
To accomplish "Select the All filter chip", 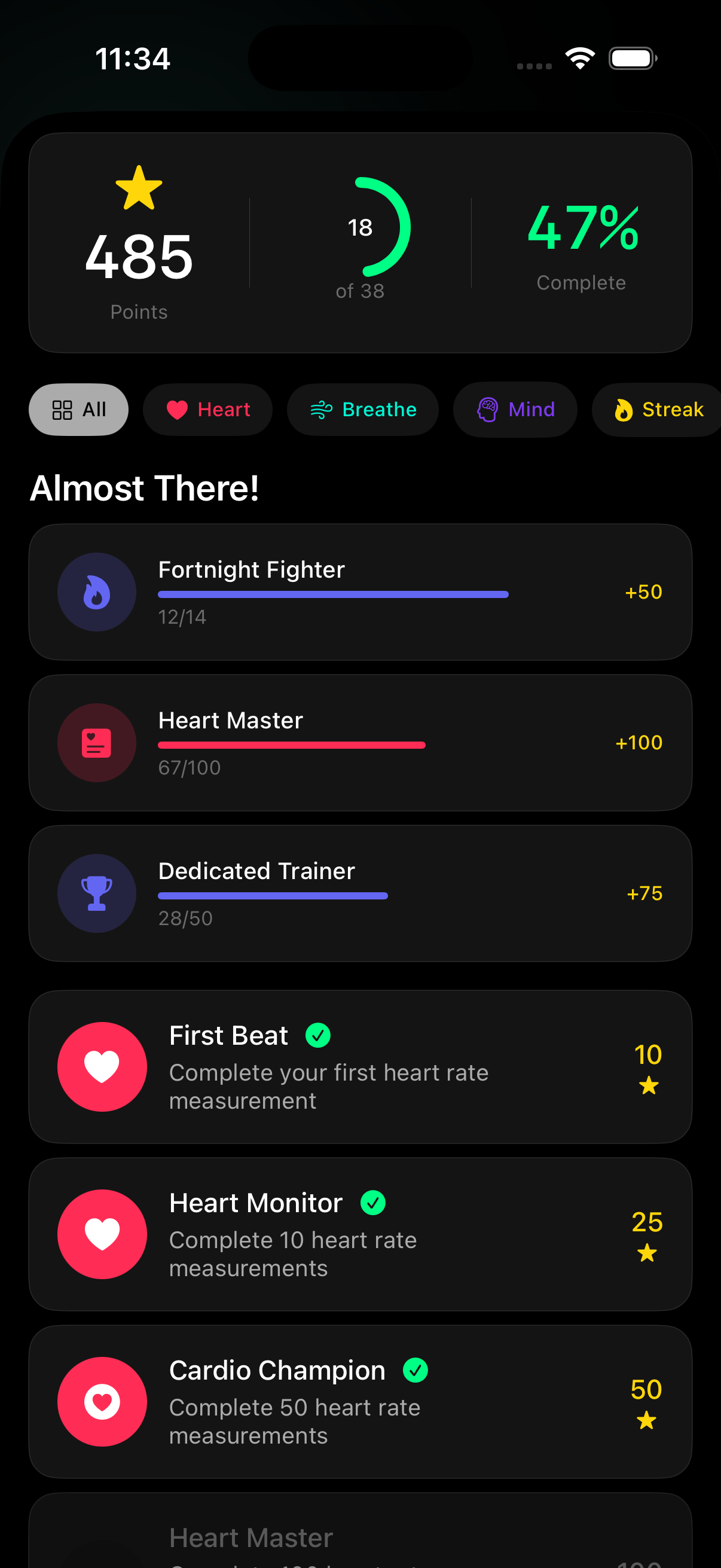I will [78, 409].
